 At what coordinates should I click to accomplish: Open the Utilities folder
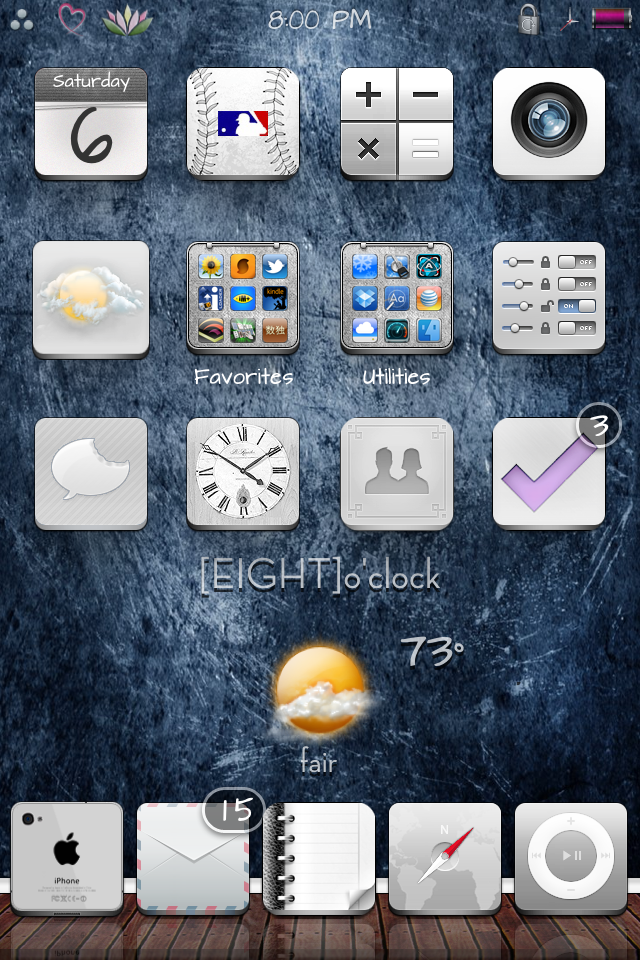tap(397, 297)
